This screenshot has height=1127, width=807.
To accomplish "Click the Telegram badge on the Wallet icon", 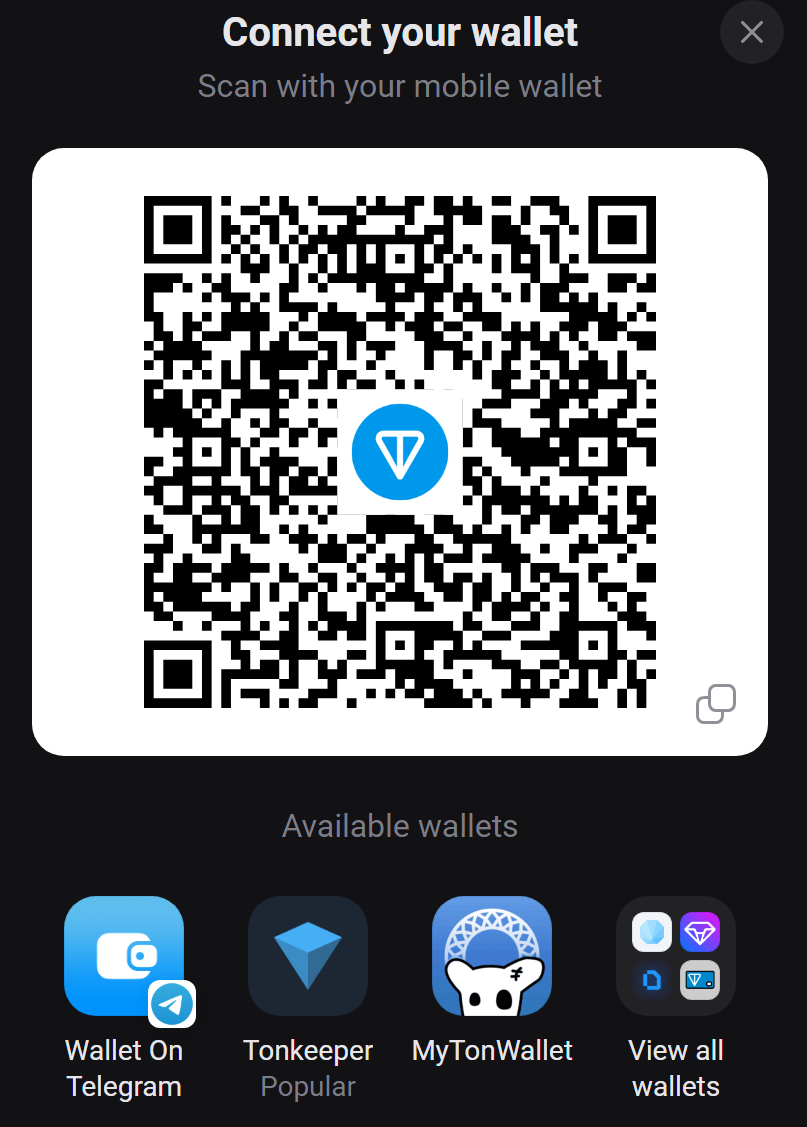I will (172, 1005).
